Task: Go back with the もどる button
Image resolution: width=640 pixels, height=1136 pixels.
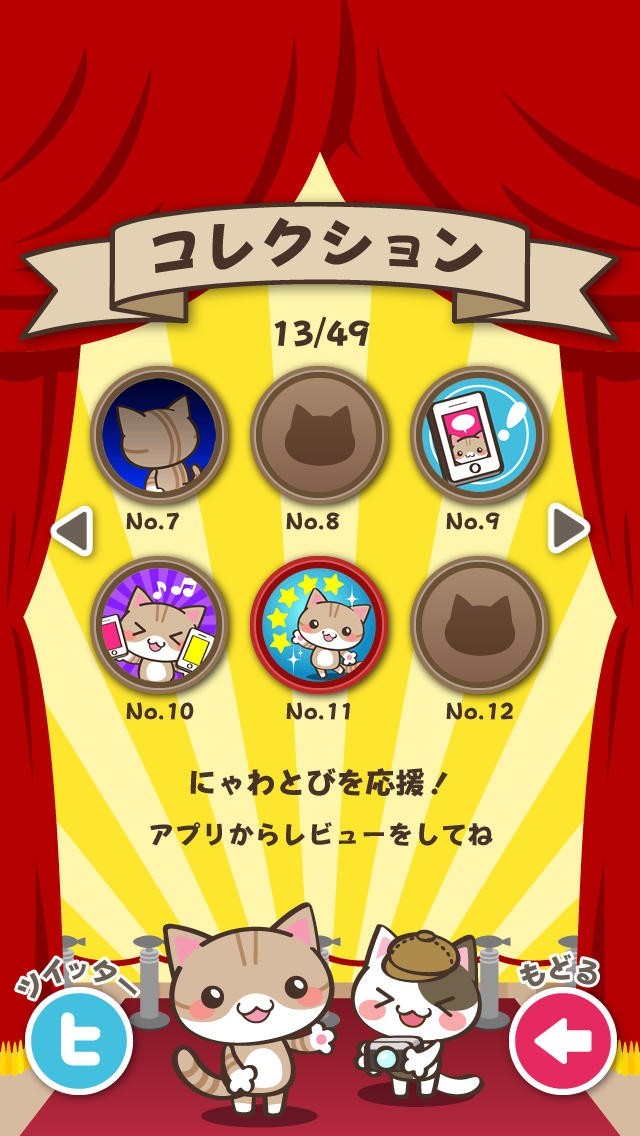Action: [x=561, y=1040]
